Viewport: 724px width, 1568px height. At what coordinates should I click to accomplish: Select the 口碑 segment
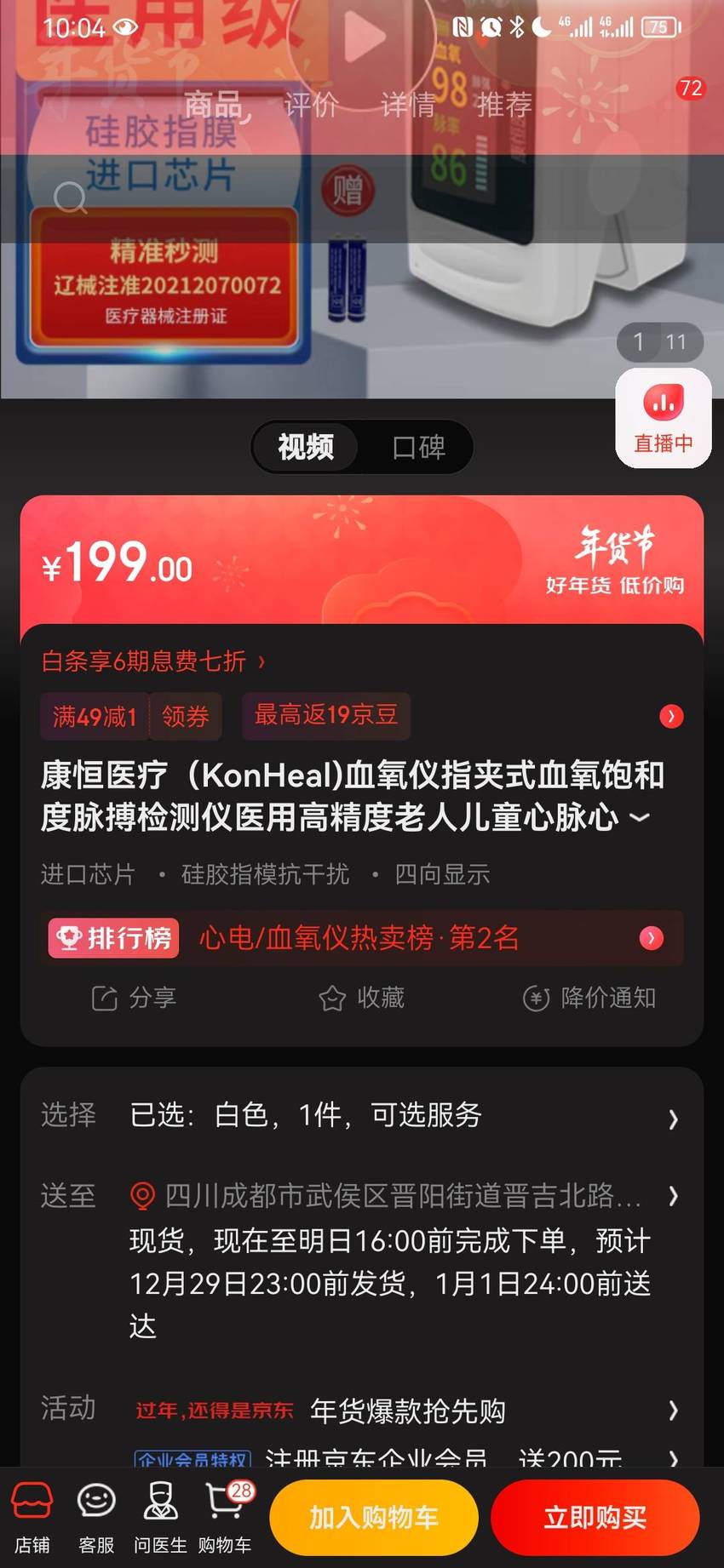pyautogui.click(x=417, y=447)
